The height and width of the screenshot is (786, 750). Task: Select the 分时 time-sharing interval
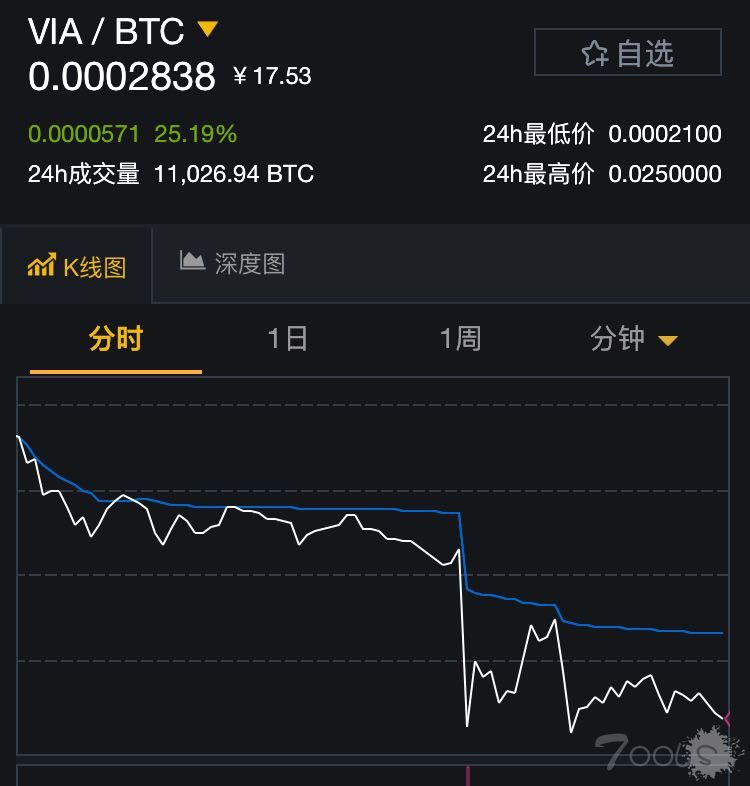coord(116,339)
